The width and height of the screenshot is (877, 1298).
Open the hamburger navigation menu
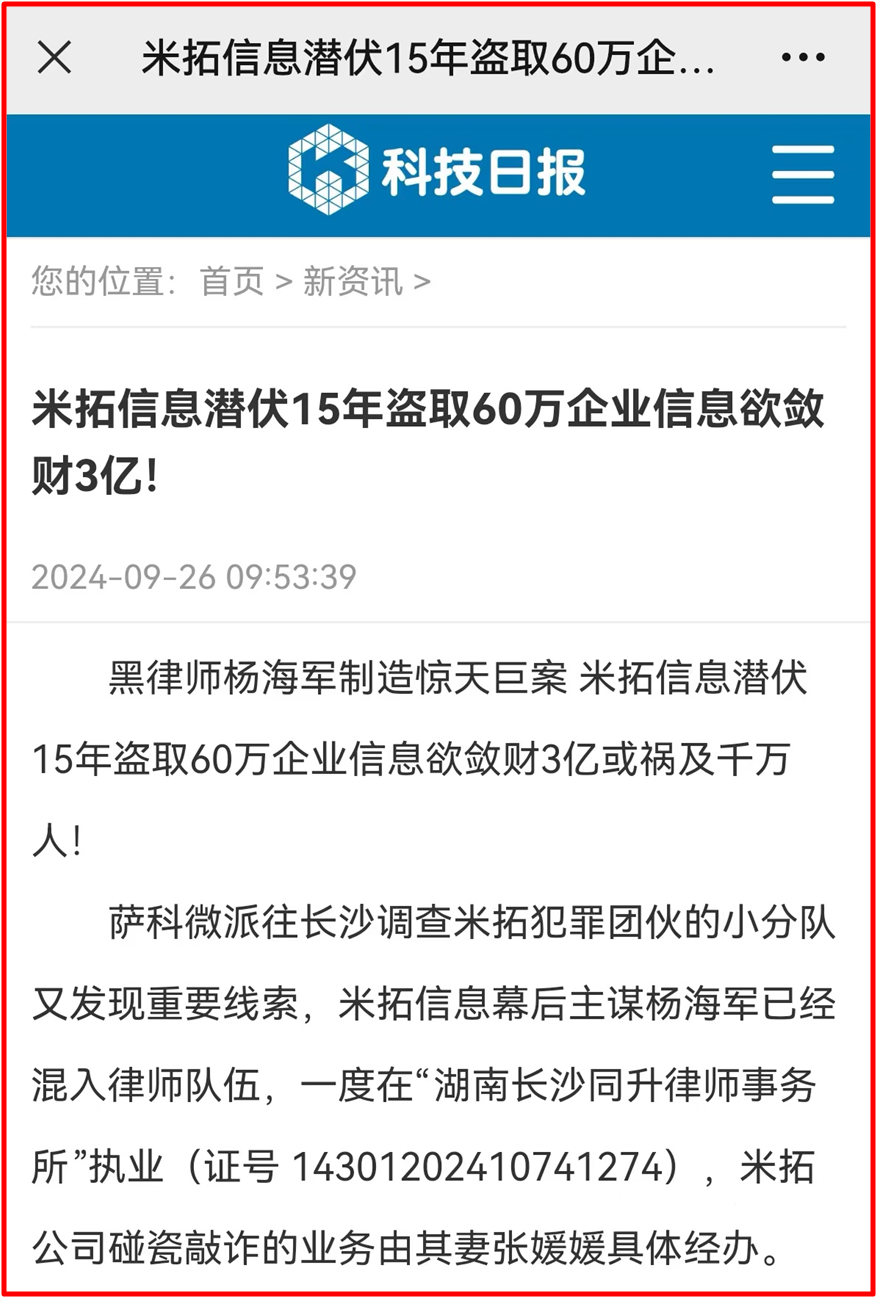(x=803, y=174)
